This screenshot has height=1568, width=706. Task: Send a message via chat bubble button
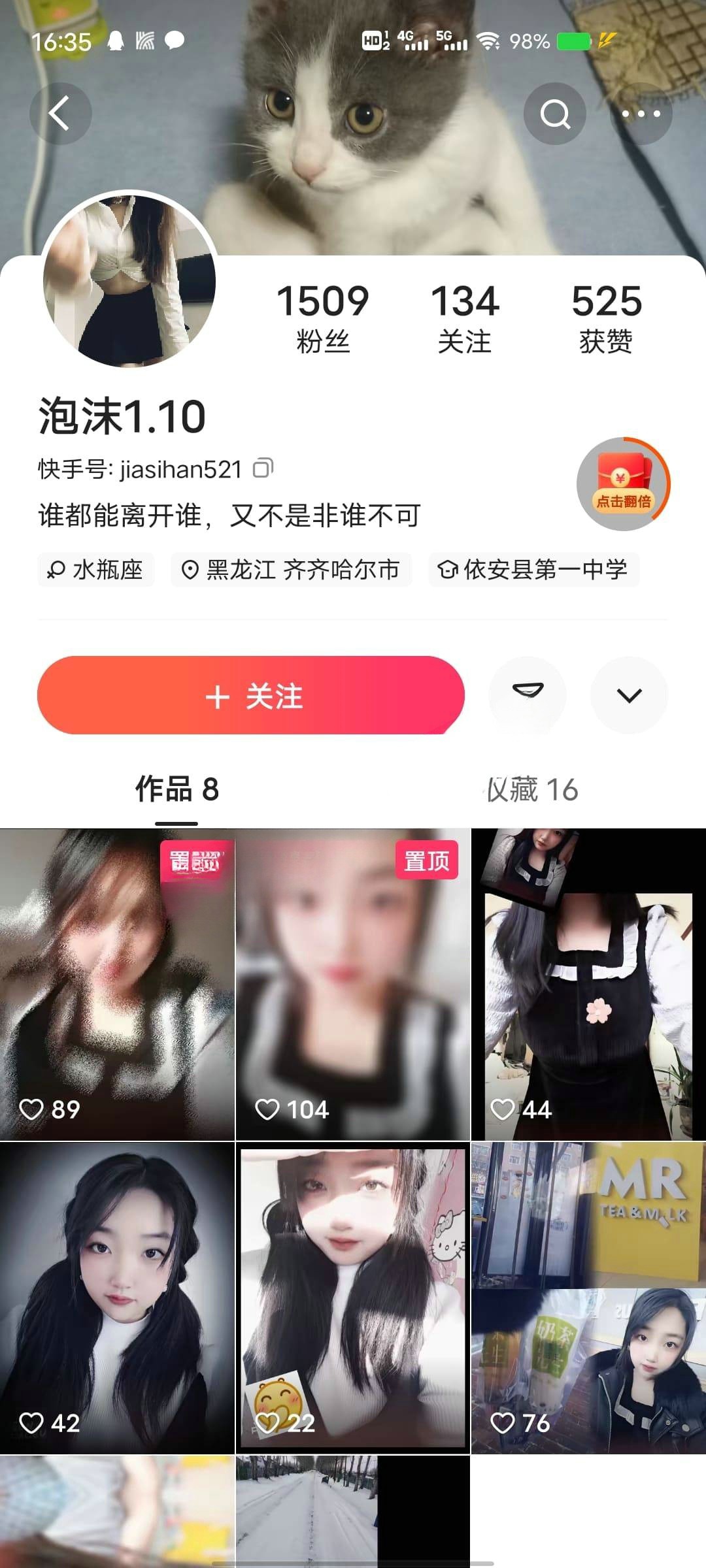(x=528, y=694)
